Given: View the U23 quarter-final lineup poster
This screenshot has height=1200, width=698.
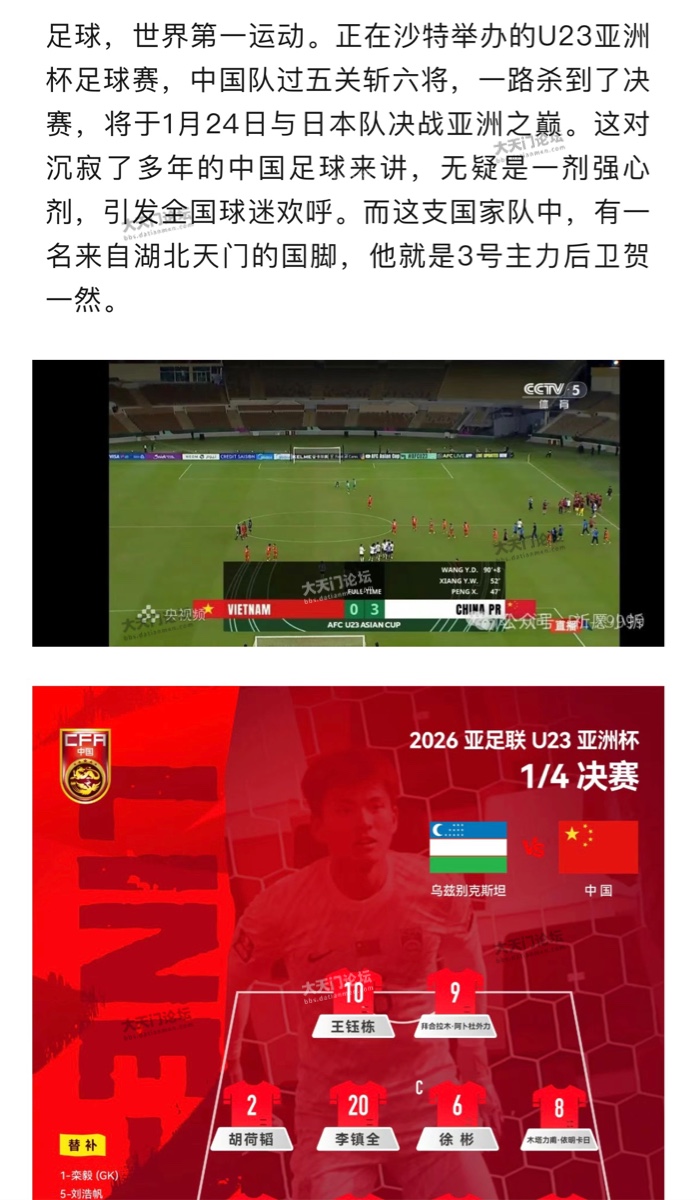Looking at the screenshot, I should coord(348,940).
